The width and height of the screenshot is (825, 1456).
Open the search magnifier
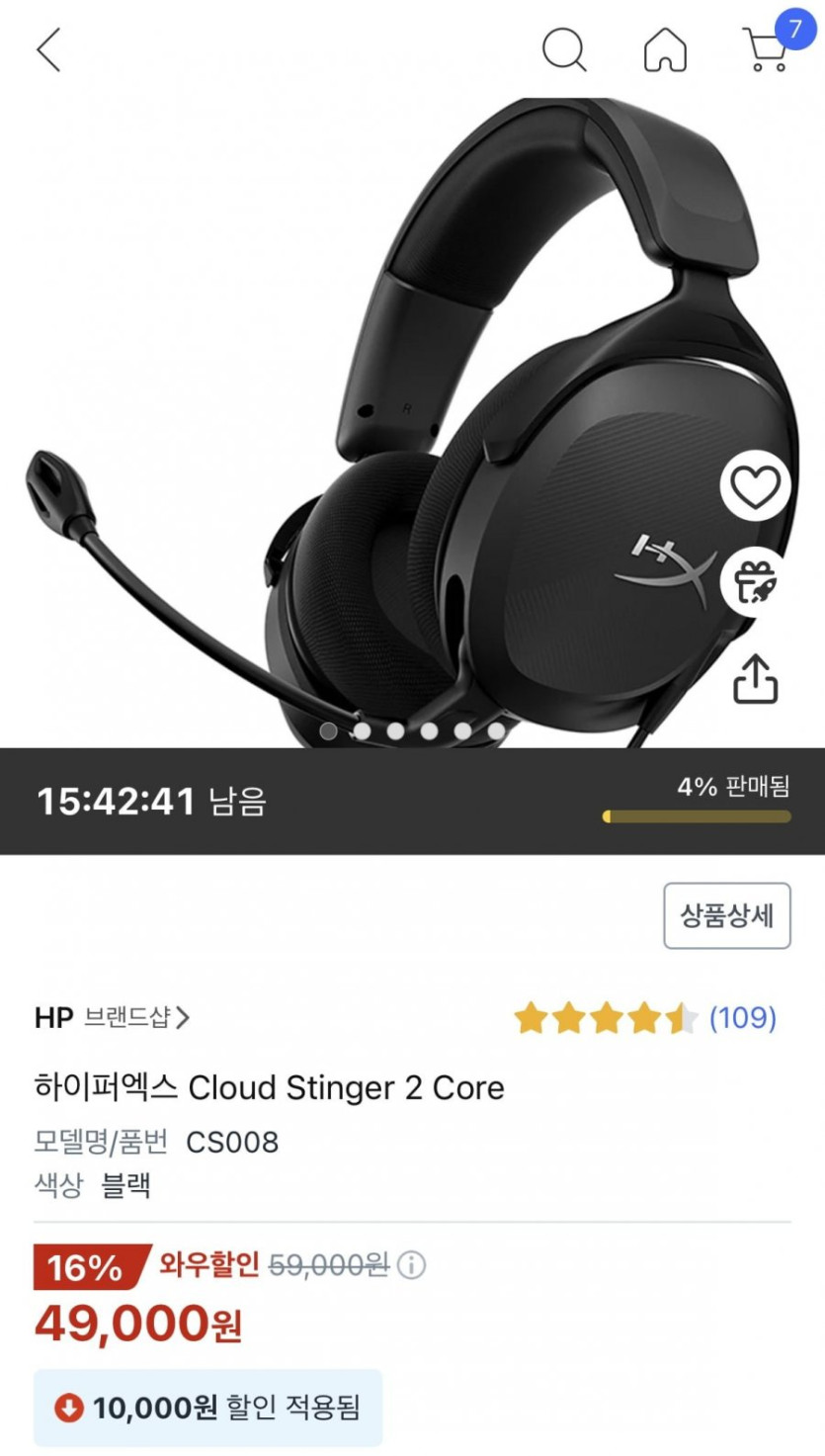pyautogui.click(x=564, y=49)
